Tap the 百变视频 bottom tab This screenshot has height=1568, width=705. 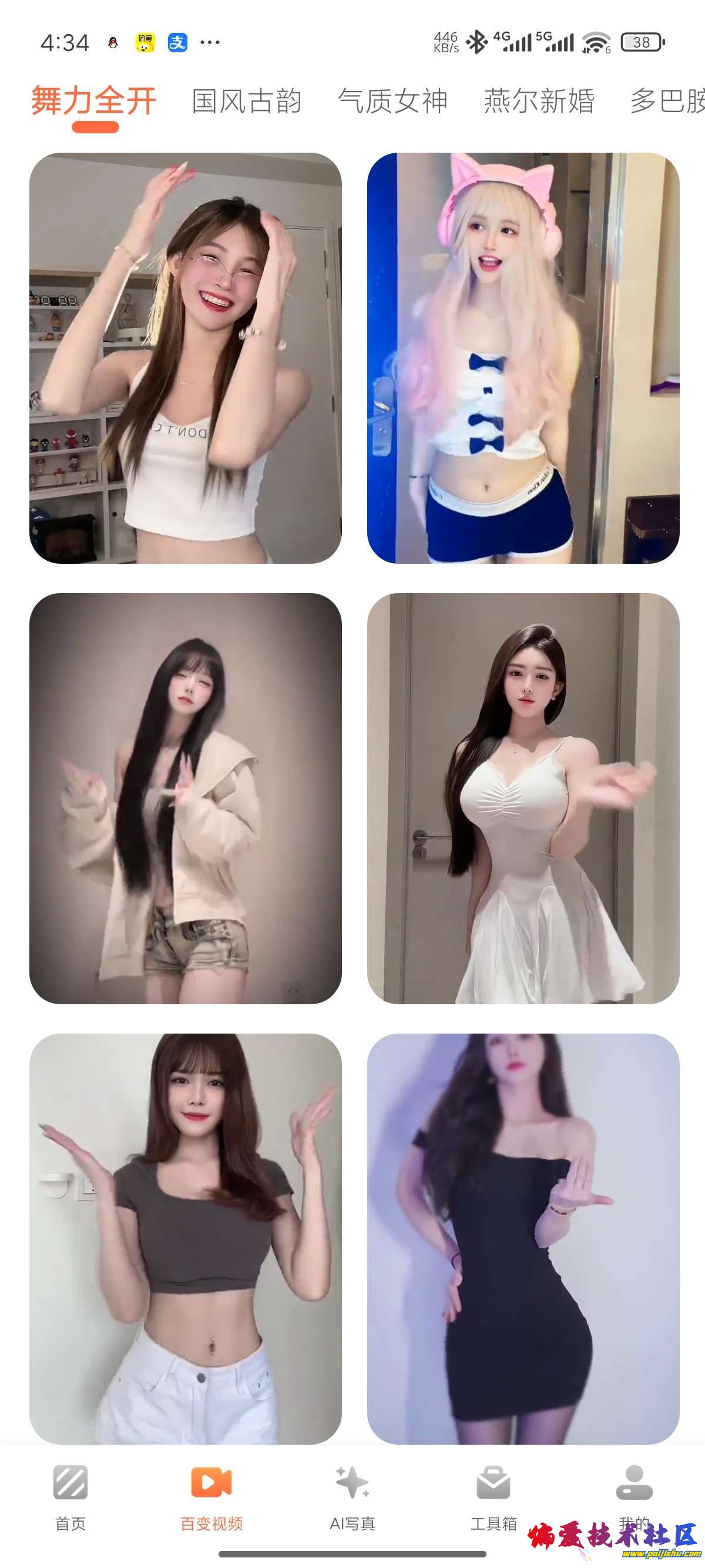(211, 1496)
